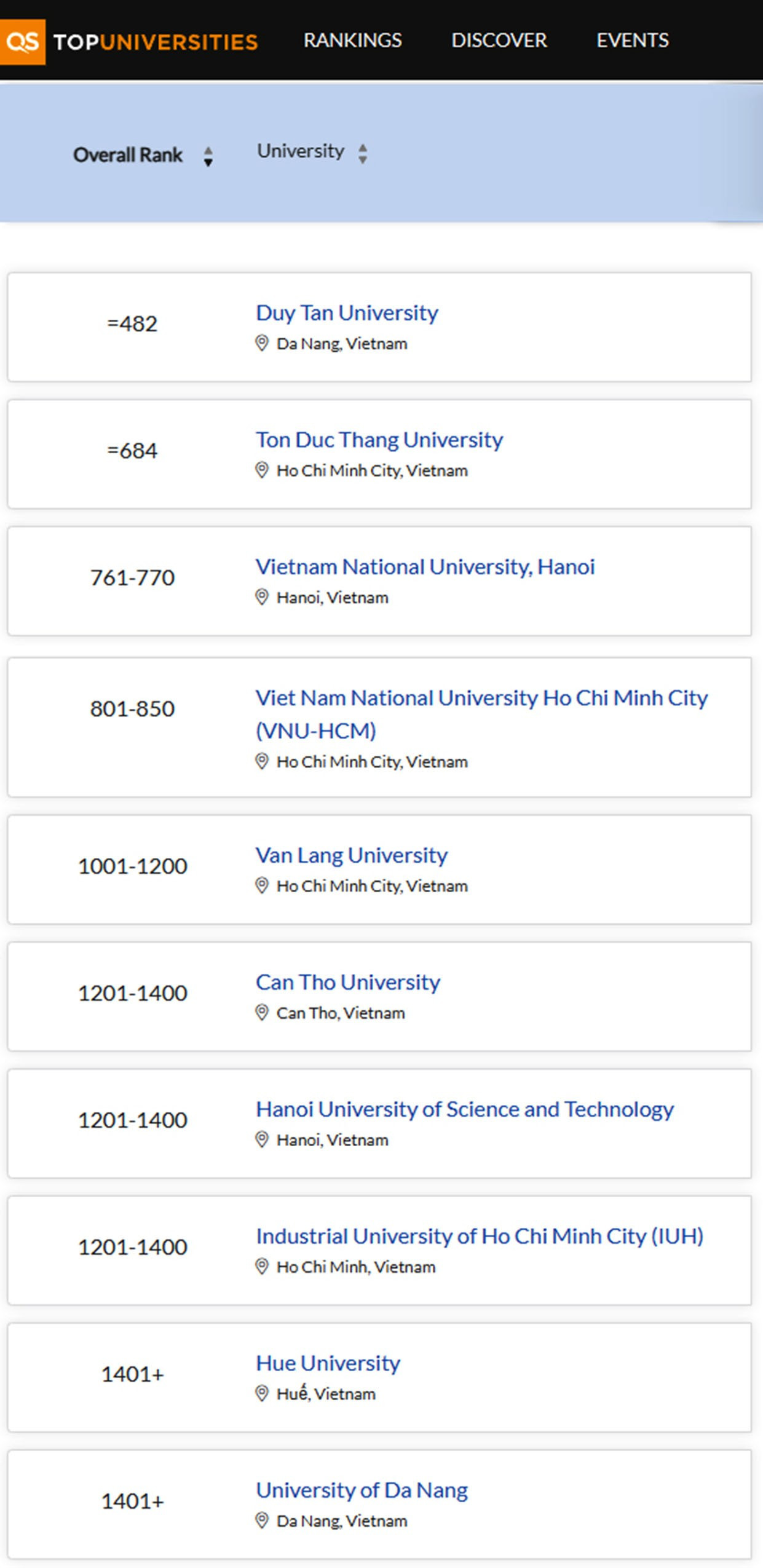
Task: Open the EVENTS menu
Action: point(632,41)
